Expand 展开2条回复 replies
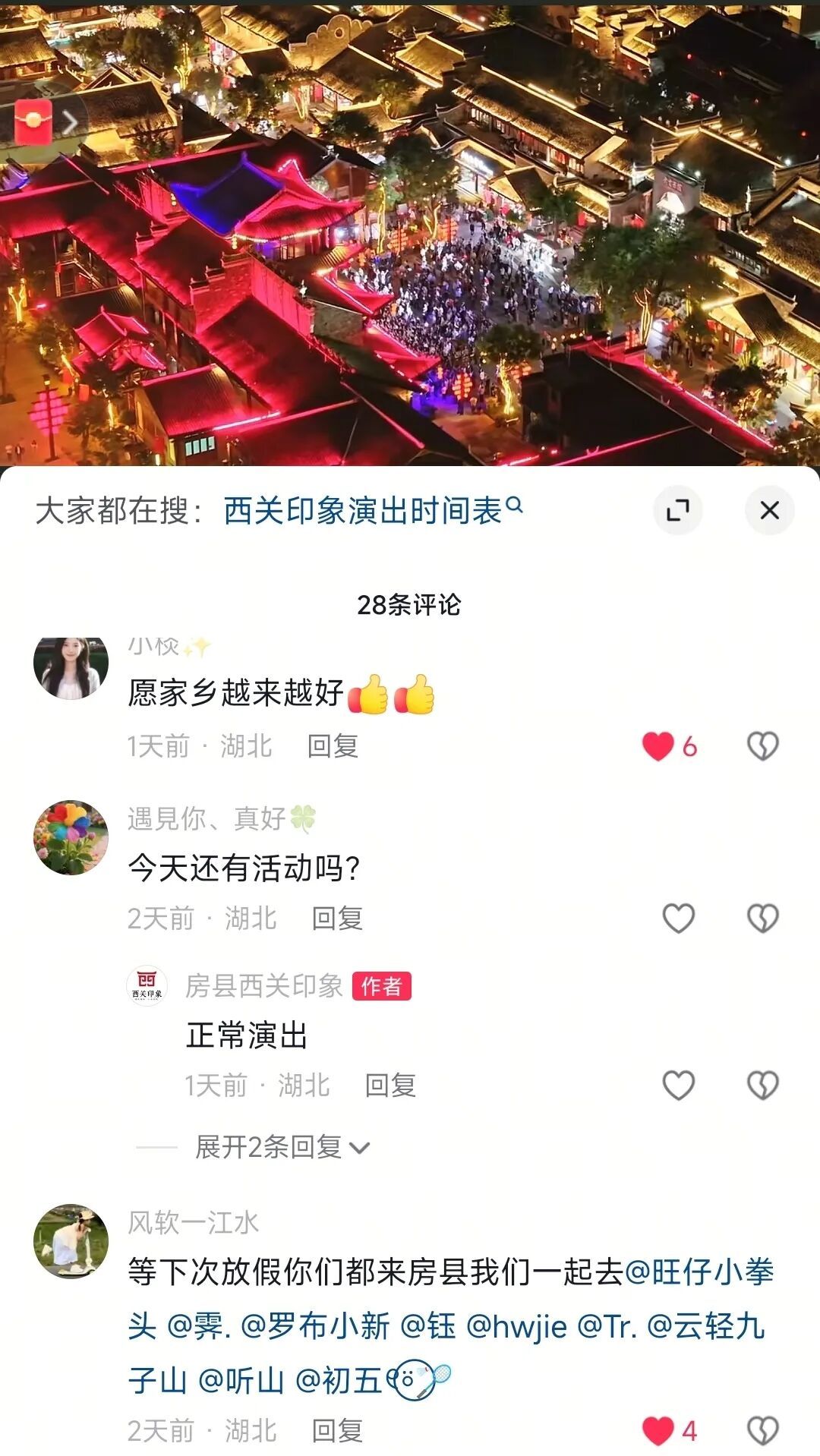This screenshot has height=1456, width=820. point(281,1147)
